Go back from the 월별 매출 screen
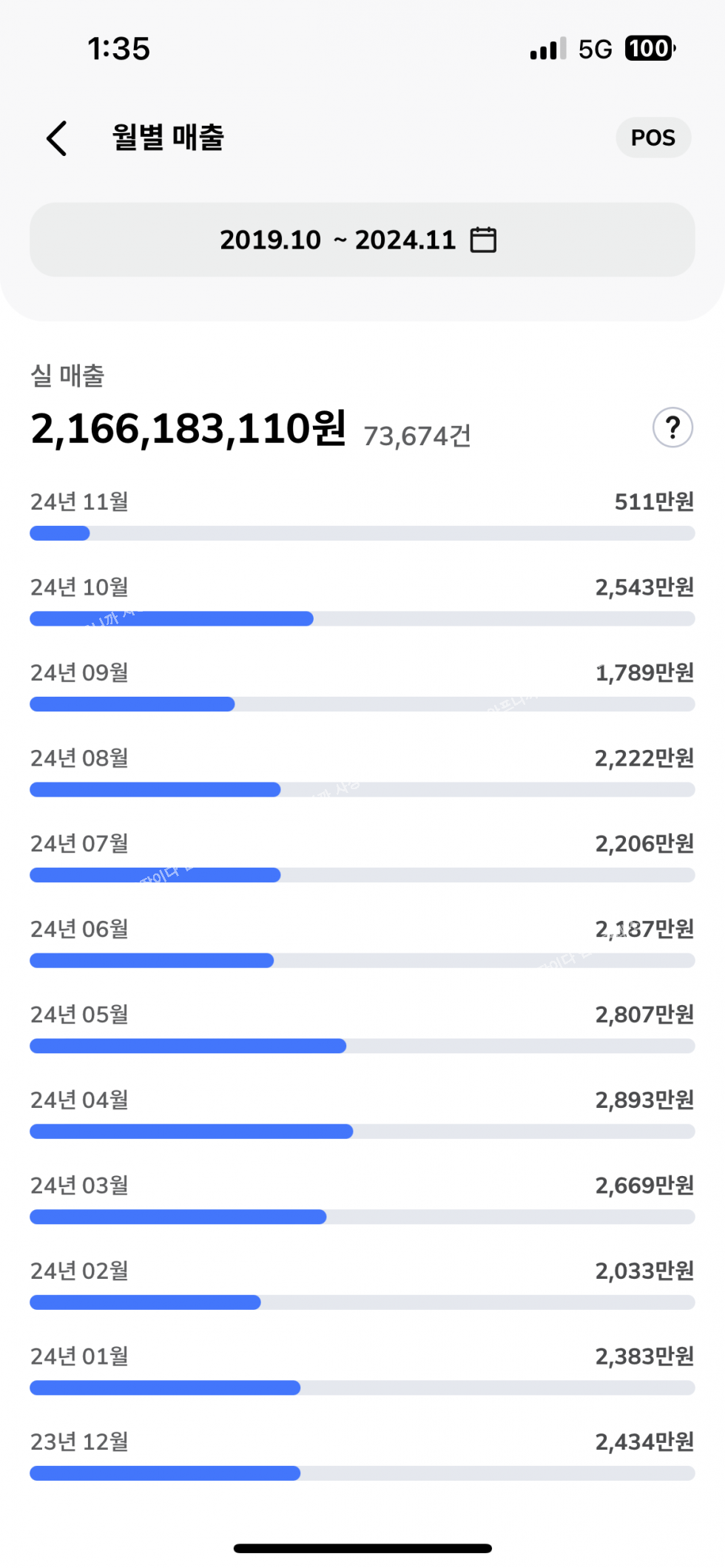The width and height of the screenshot is (725, 1568). click(57, 138)
